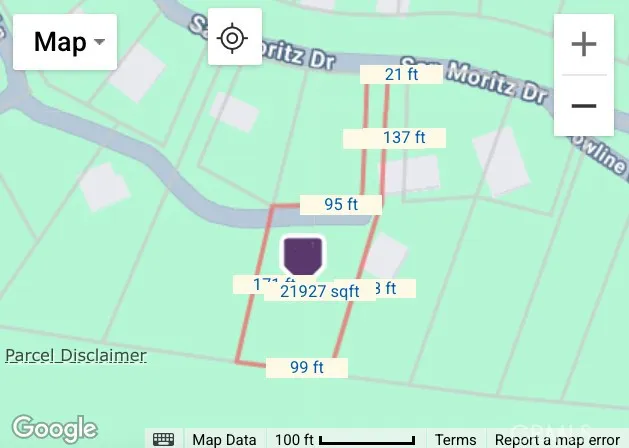Zoom in on the map

pyautogui.click(x=583, y=44)
